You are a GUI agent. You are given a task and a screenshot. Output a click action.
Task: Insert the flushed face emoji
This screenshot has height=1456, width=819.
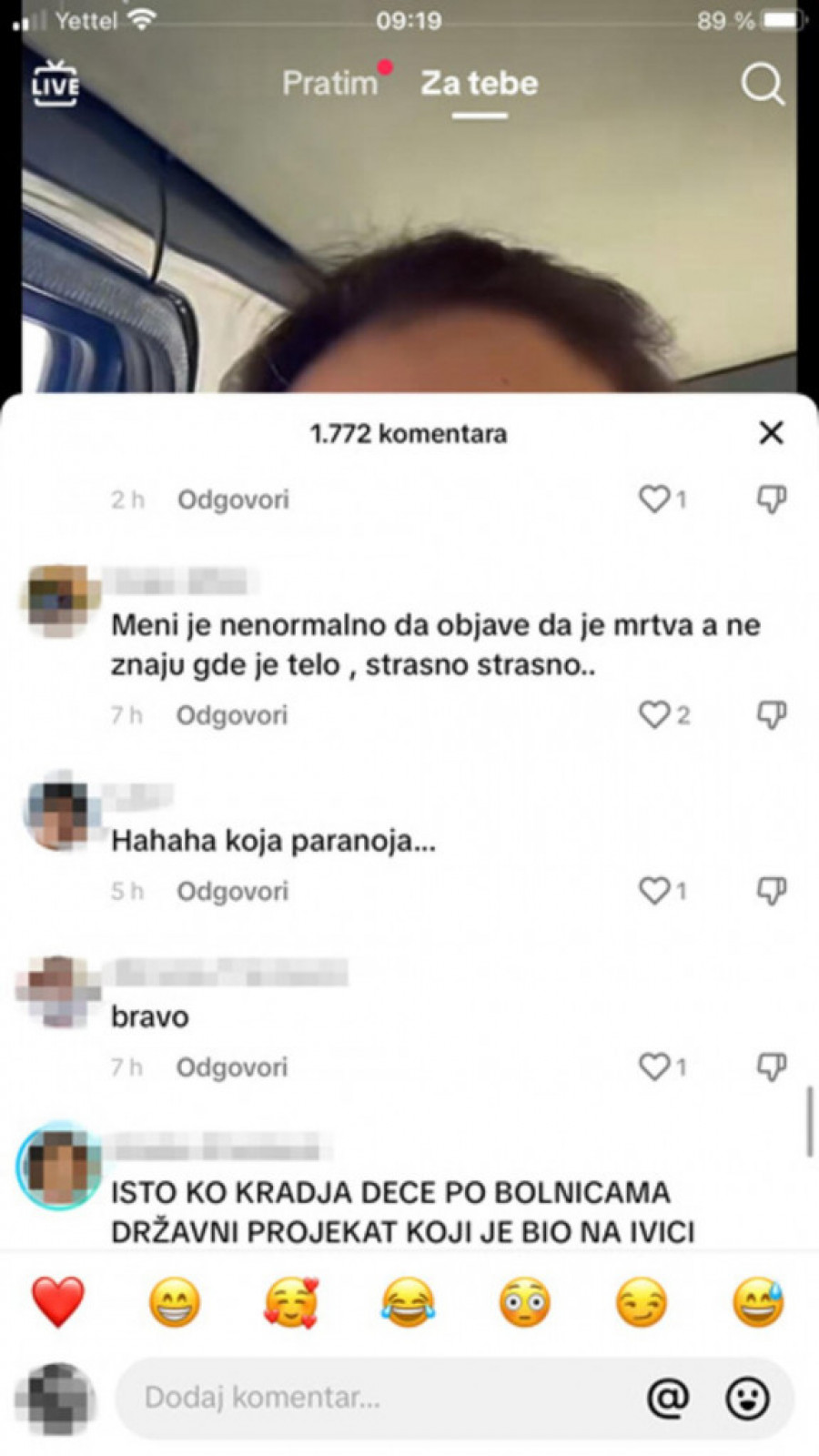[x=525, y=1302]
